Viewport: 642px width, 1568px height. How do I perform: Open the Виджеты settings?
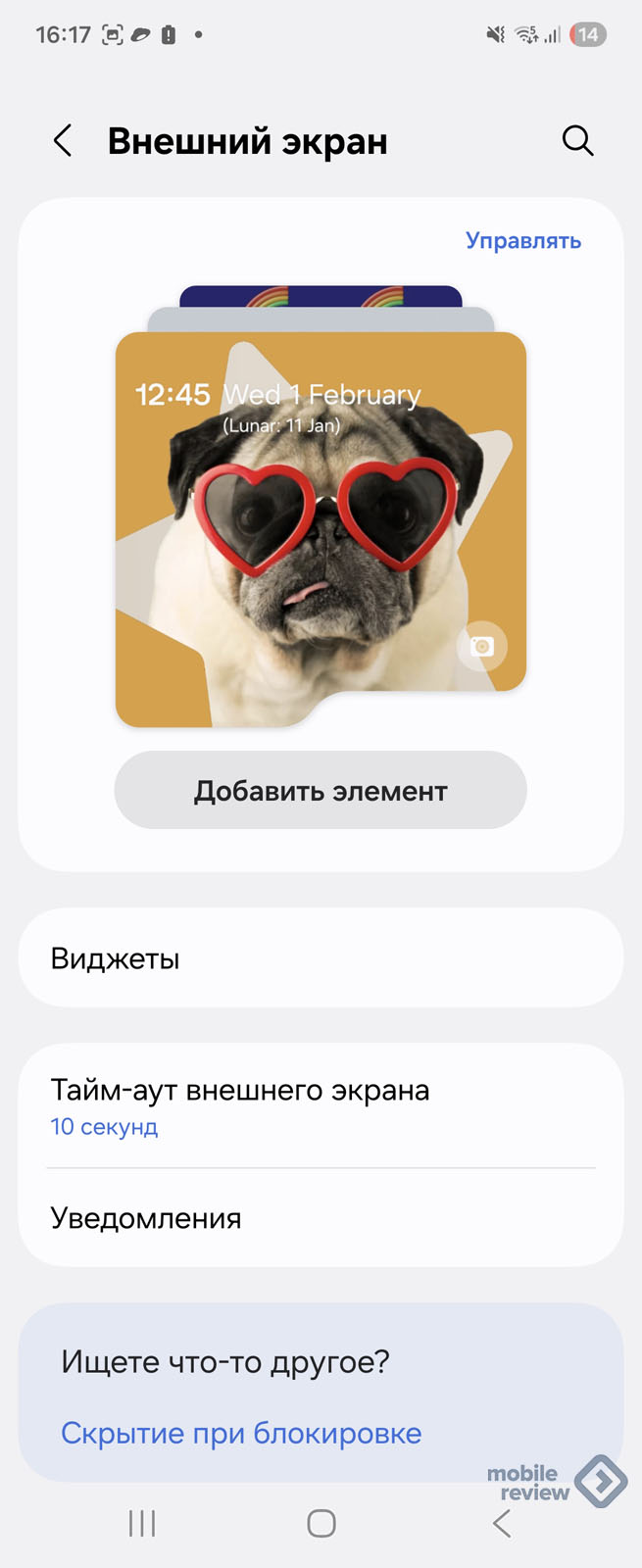click(321, 958)
